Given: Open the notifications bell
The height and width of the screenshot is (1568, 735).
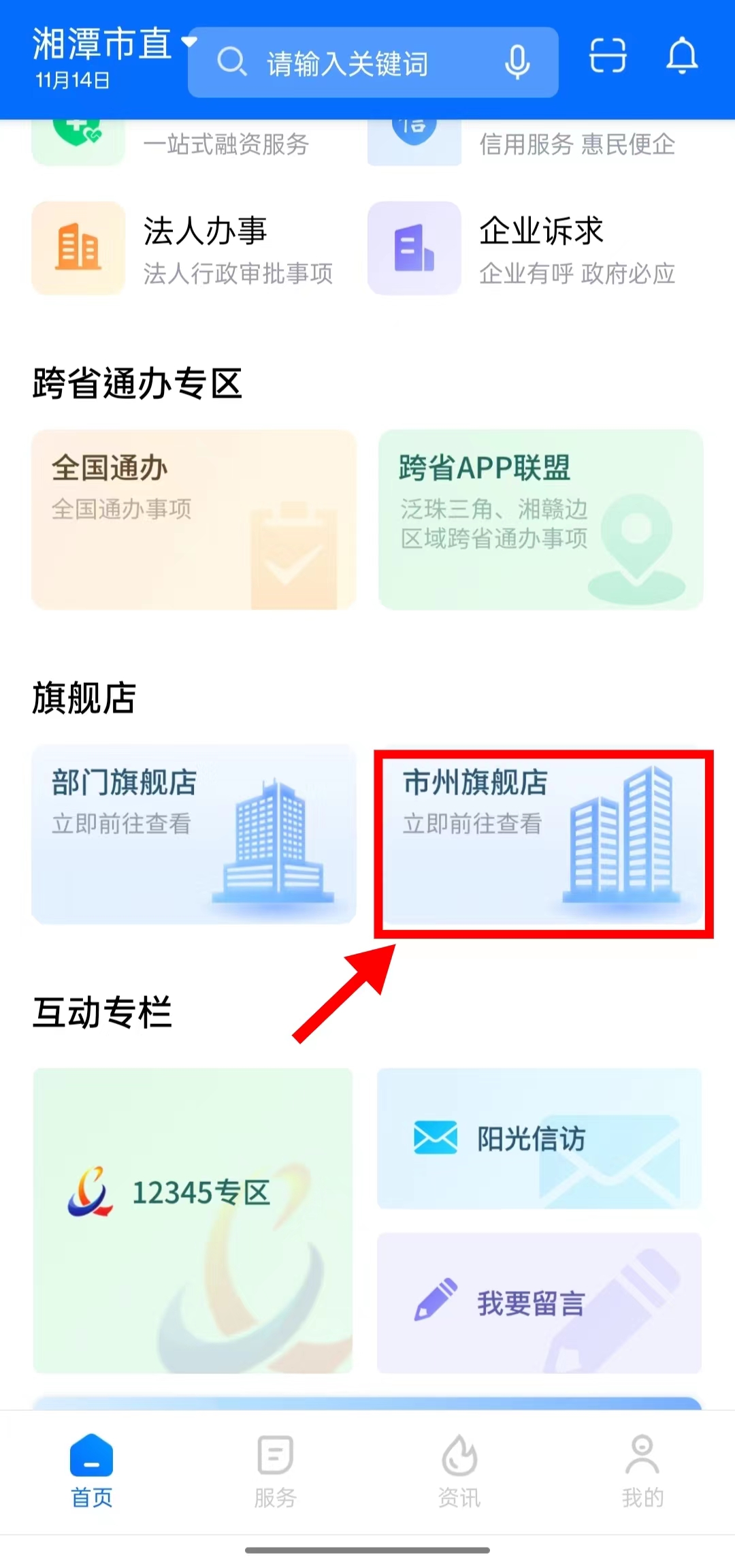Looking at the screenshot, I should tap(682, 56).
